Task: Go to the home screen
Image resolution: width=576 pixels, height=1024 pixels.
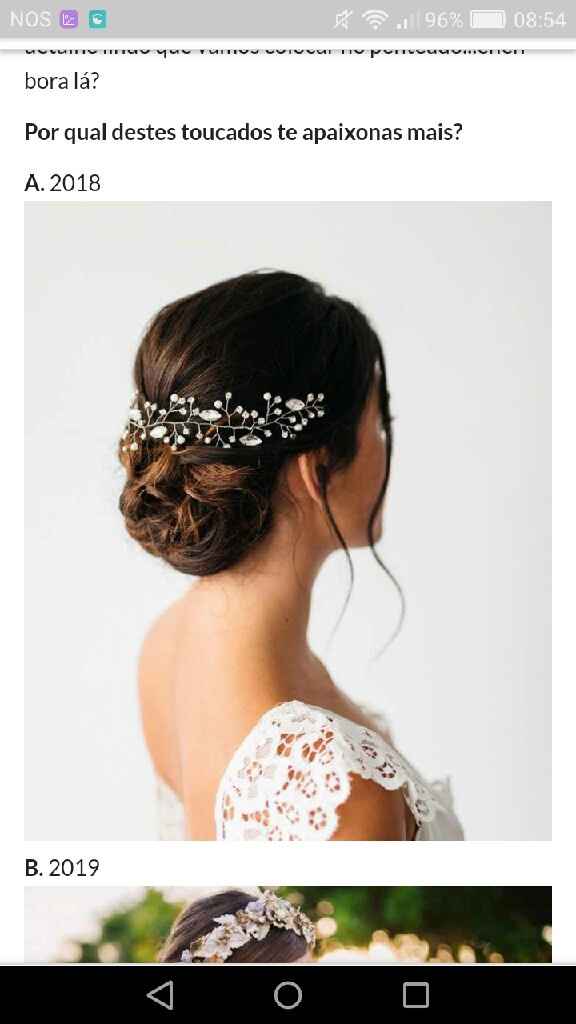Action: click(x=288, y=995)
